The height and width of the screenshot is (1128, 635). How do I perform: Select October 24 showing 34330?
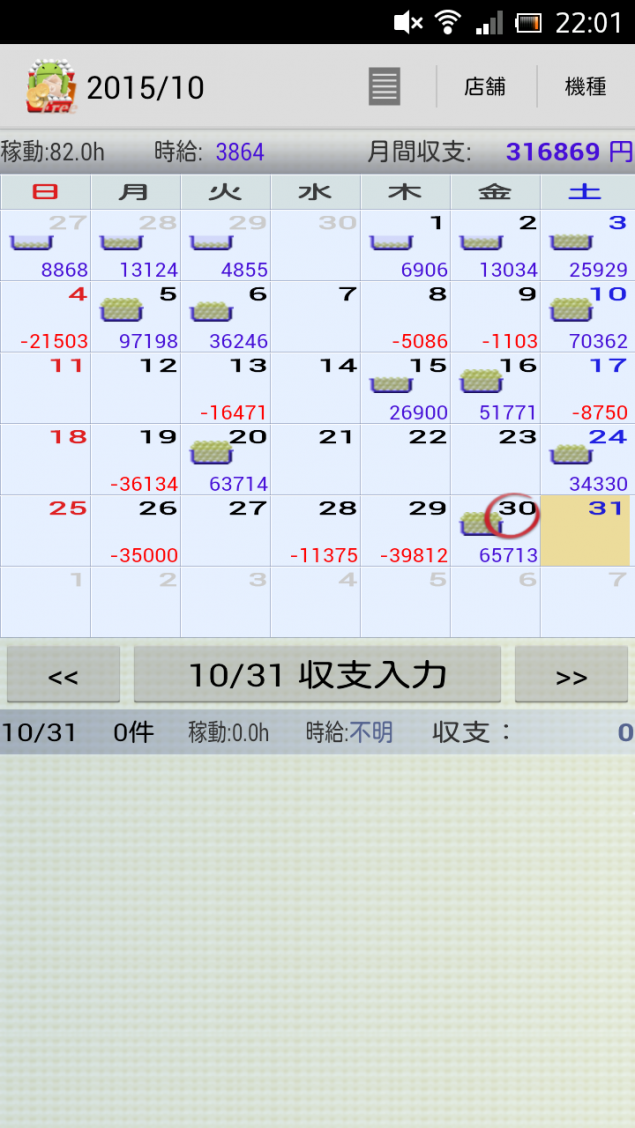click(586, 459)
